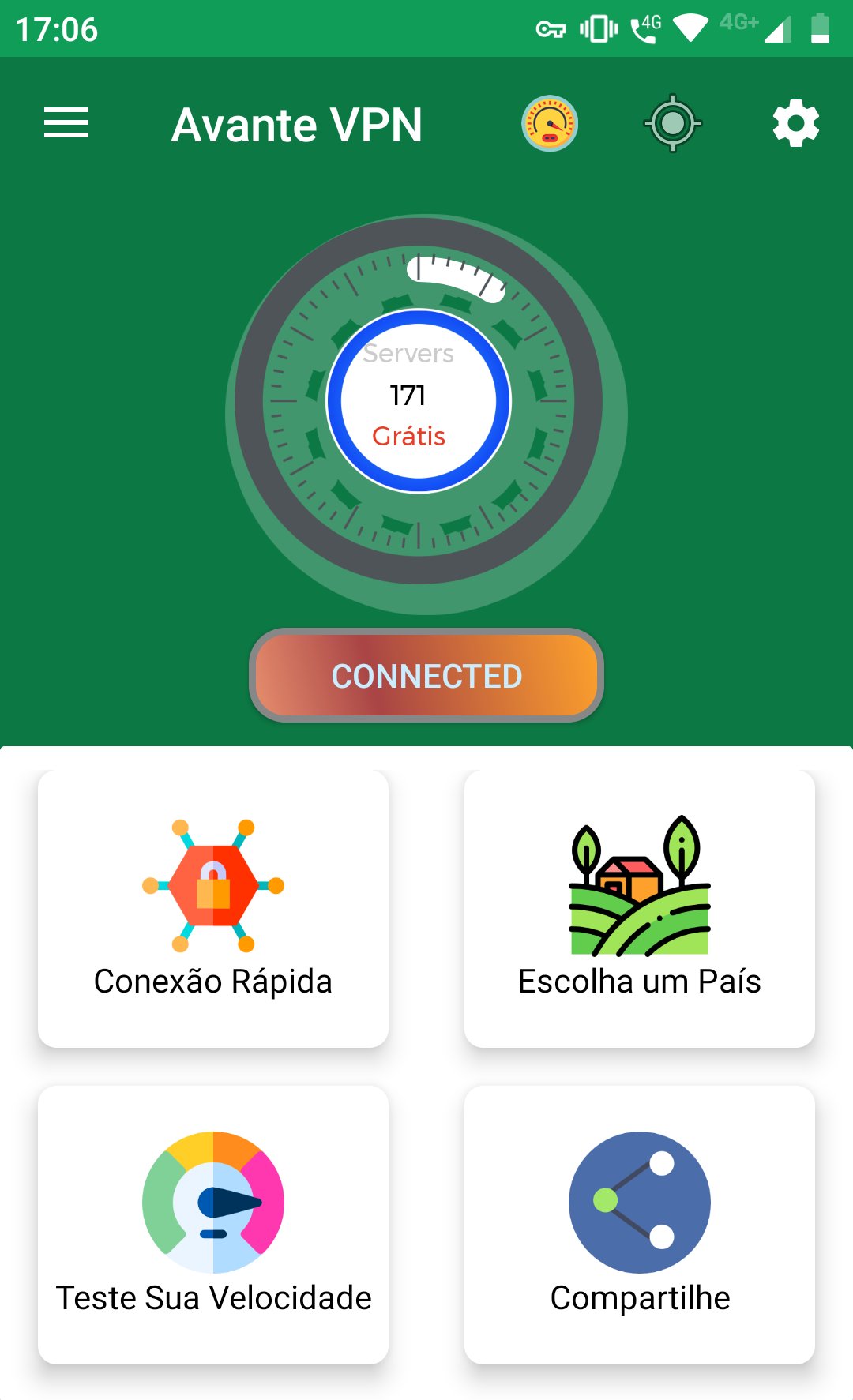Select the Compartilhe card
Image resolution: width=853 pixels, height=1400 pixels.
click(641, 1224)
